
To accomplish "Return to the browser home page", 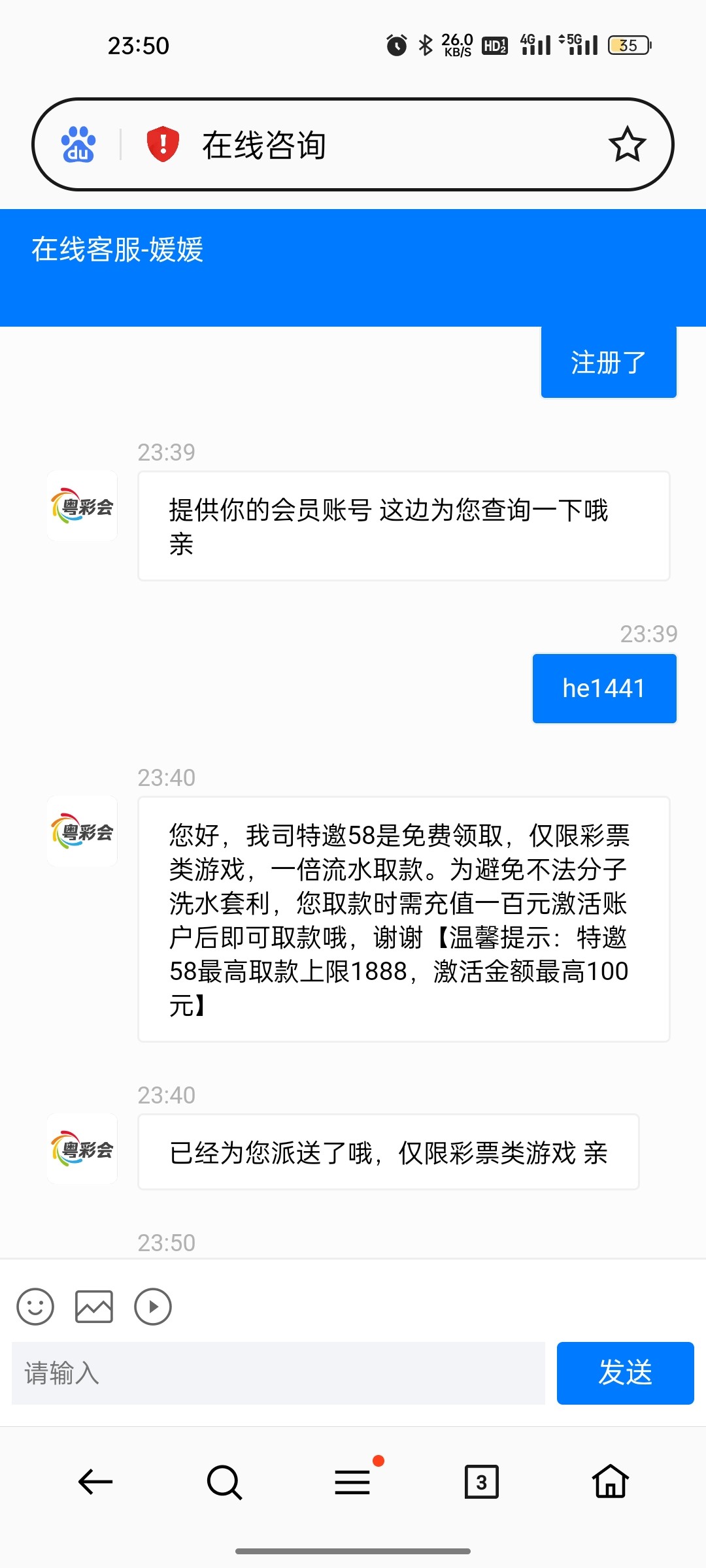I will (611, 1482).
